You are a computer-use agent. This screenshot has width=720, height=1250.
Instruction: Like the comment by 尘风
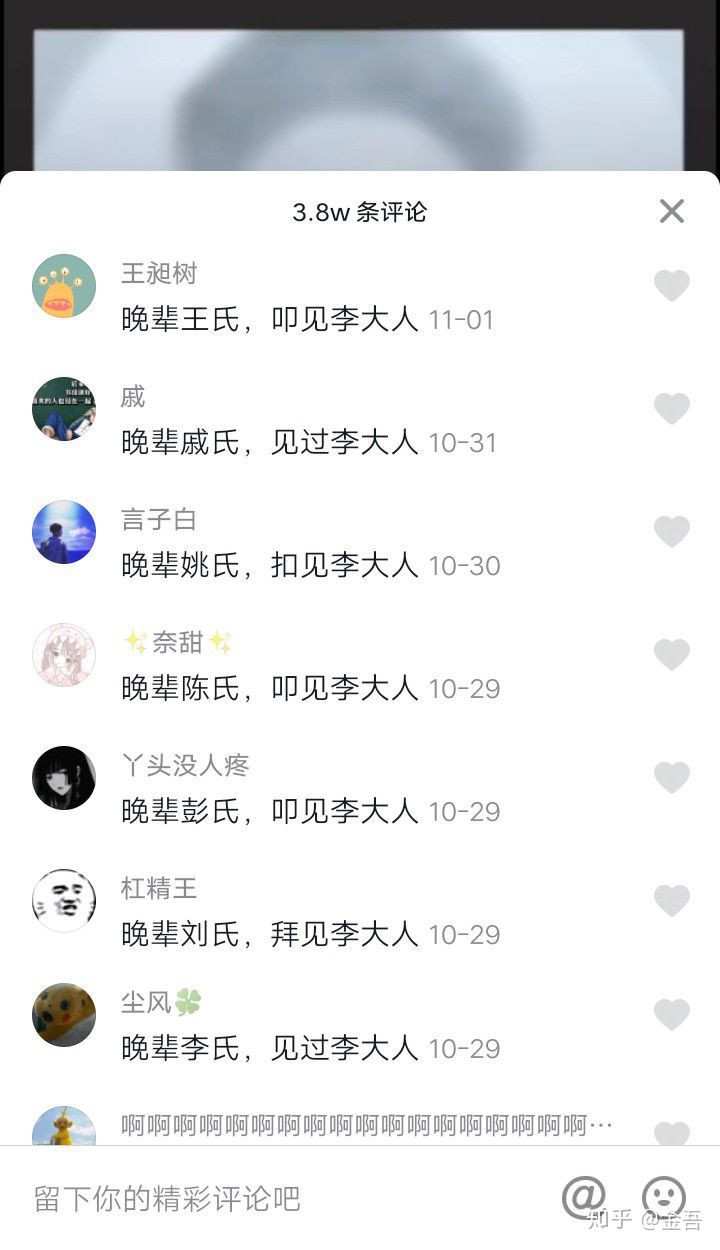[x=672, y=1015]
